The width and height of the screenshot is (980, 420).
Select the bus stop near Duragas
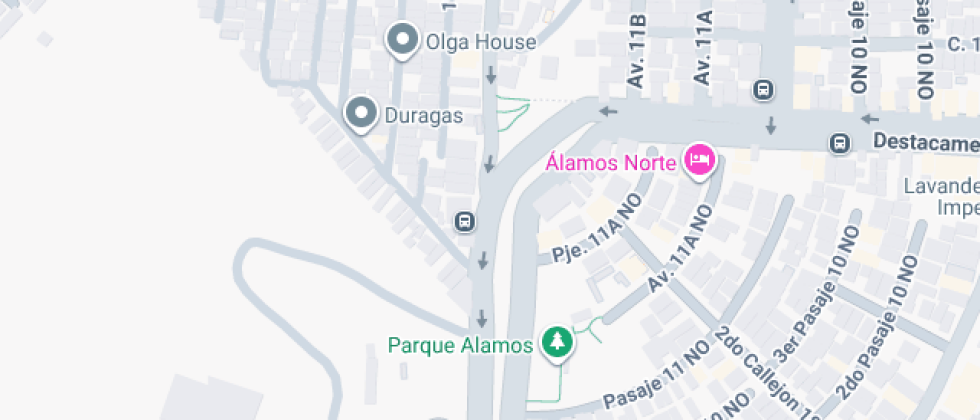click(464, 221)
